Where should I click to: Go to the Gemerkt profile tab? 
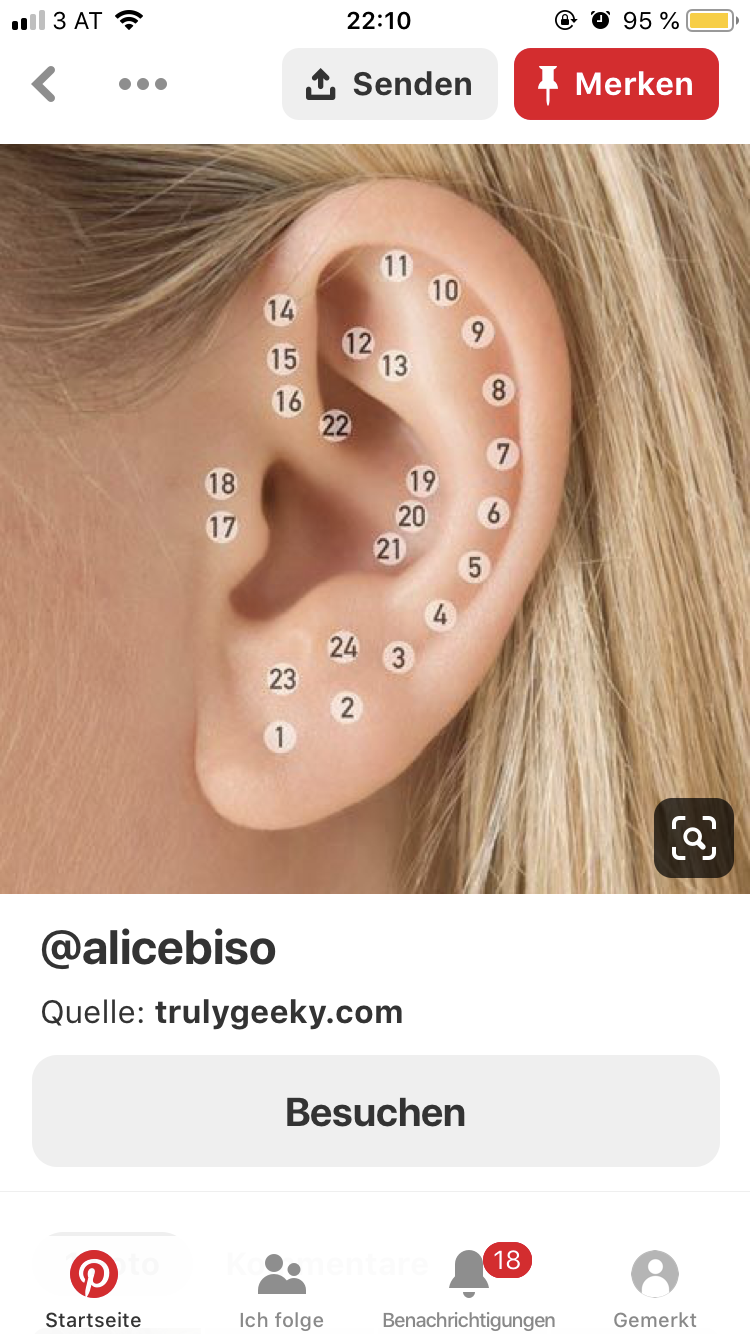click(x=655, y=1289)
